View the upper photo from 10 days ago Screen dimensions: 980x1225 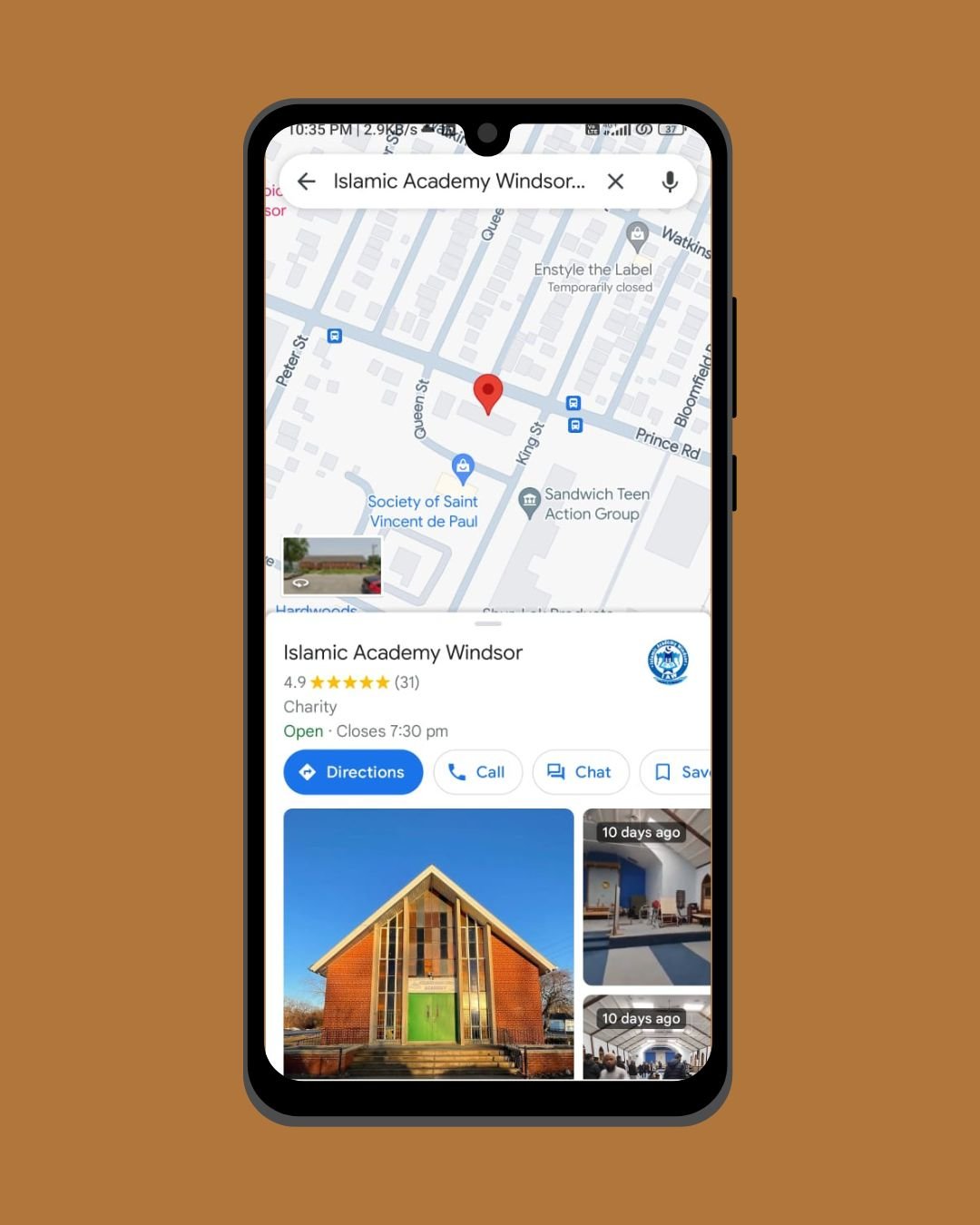pyautogui.click(x=646, y=897)
